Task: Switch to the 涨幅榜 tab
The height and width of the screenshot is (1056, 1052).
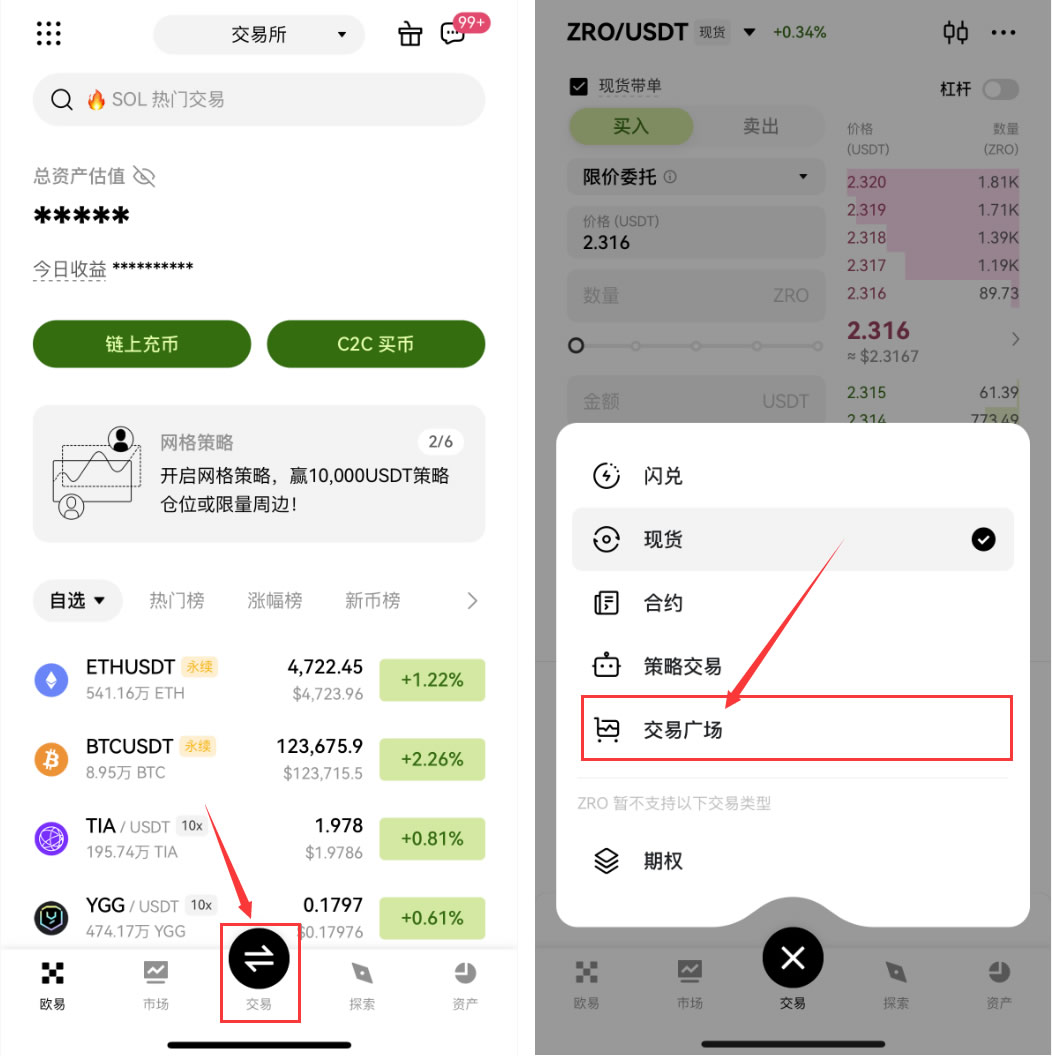Action: [275, 601]
